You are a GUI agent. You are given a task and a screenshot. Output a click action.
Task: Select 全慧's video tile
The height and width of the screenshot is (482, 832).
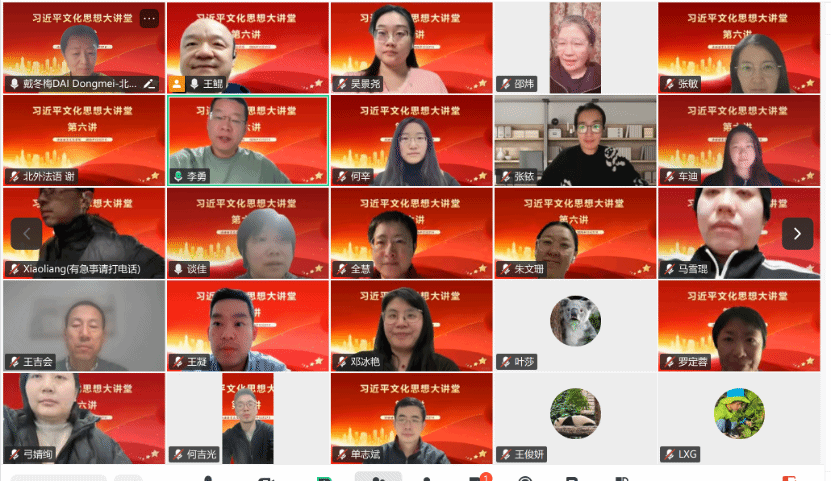pos(411,233)
